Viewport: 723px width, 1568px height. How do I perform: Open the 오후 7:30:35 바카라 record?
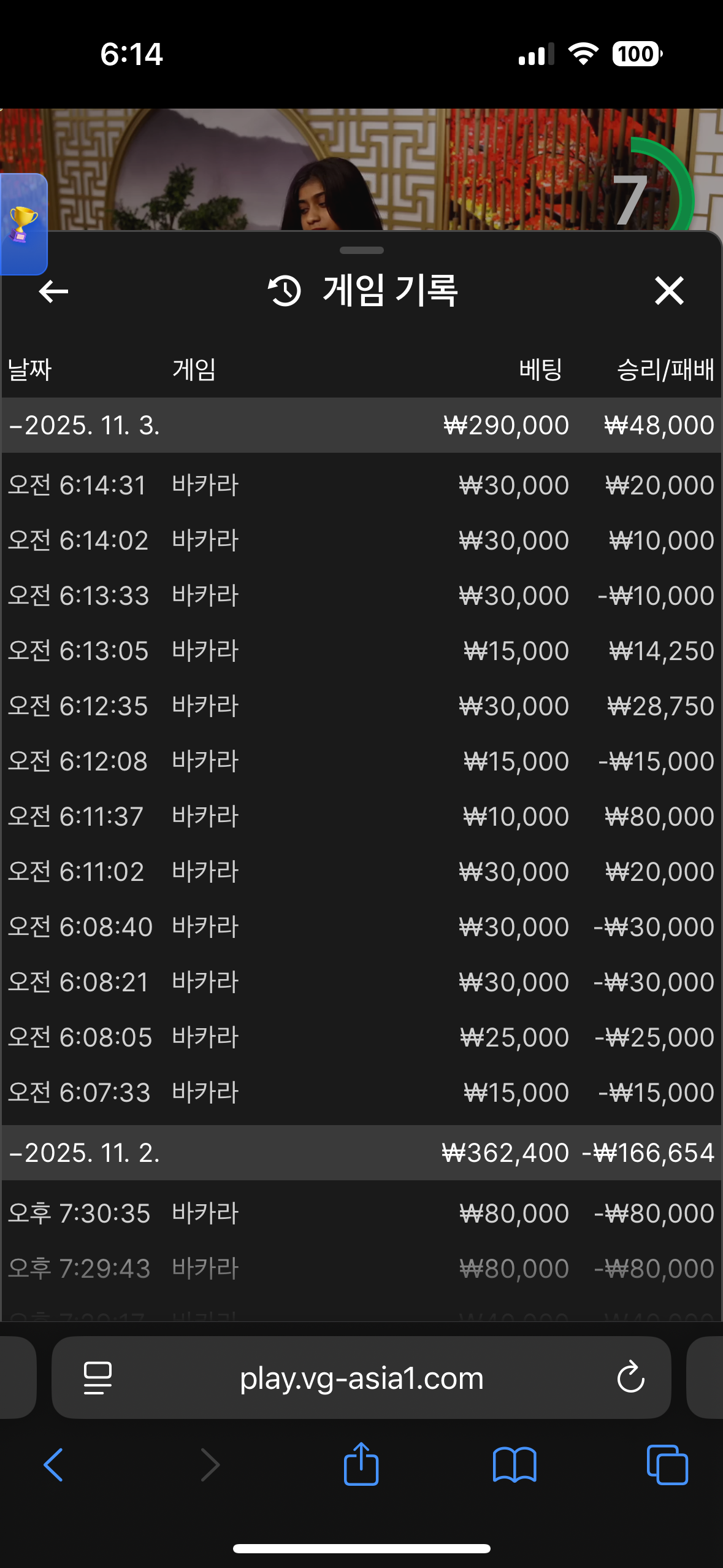[x=361, y=1213]
